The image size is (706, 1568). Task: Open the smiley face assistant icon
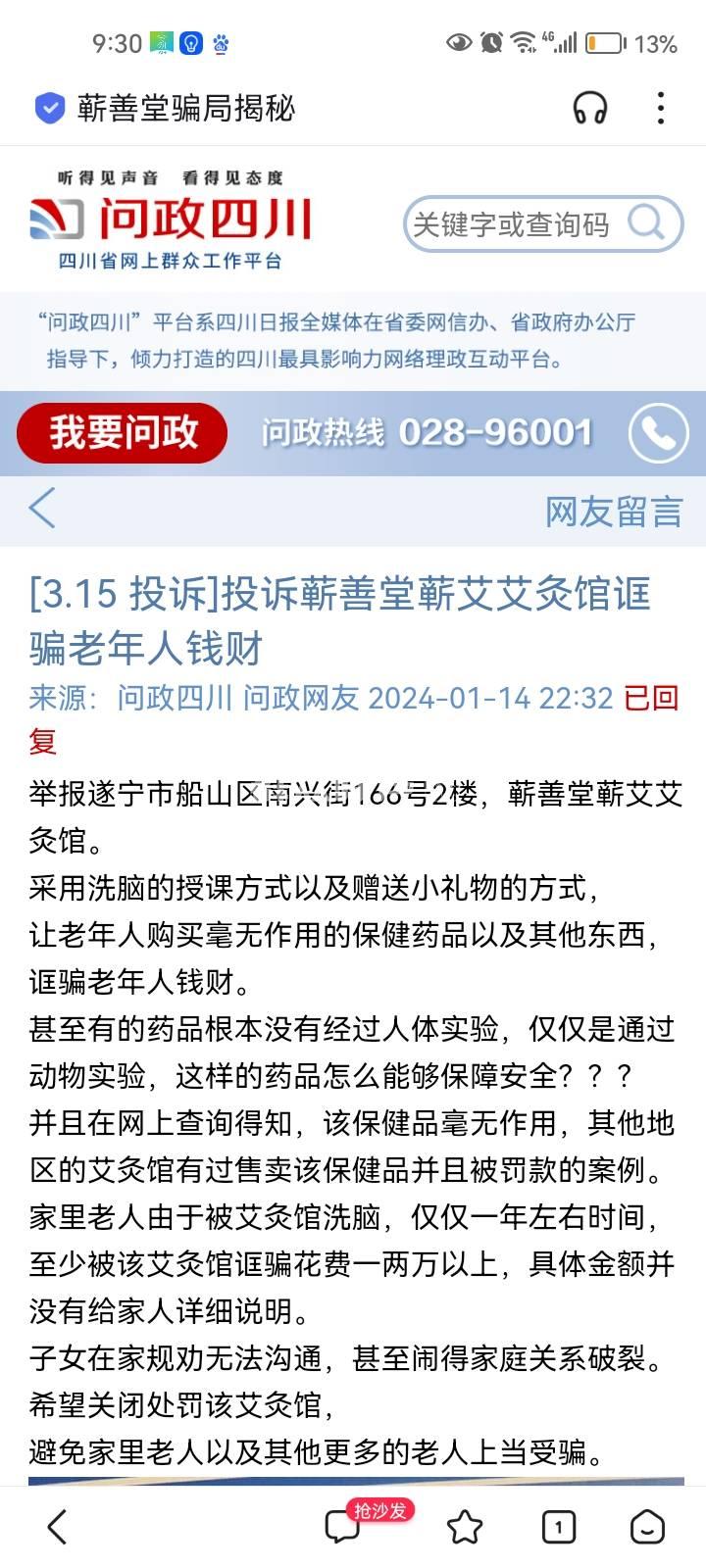(x=647, y=1527)
